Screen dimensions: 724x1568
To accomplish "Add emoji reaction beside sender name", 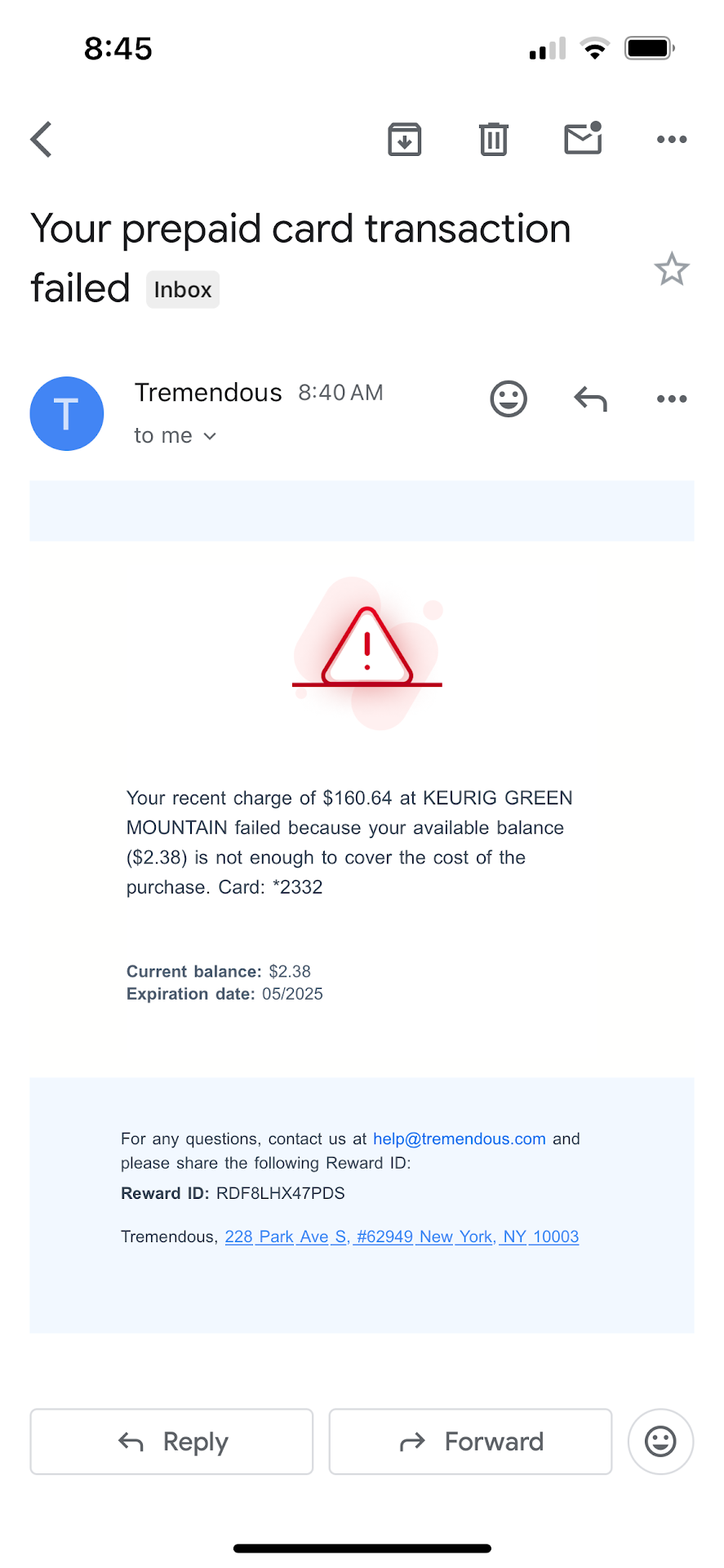I will pyautogui.click(x=508, y=399).
